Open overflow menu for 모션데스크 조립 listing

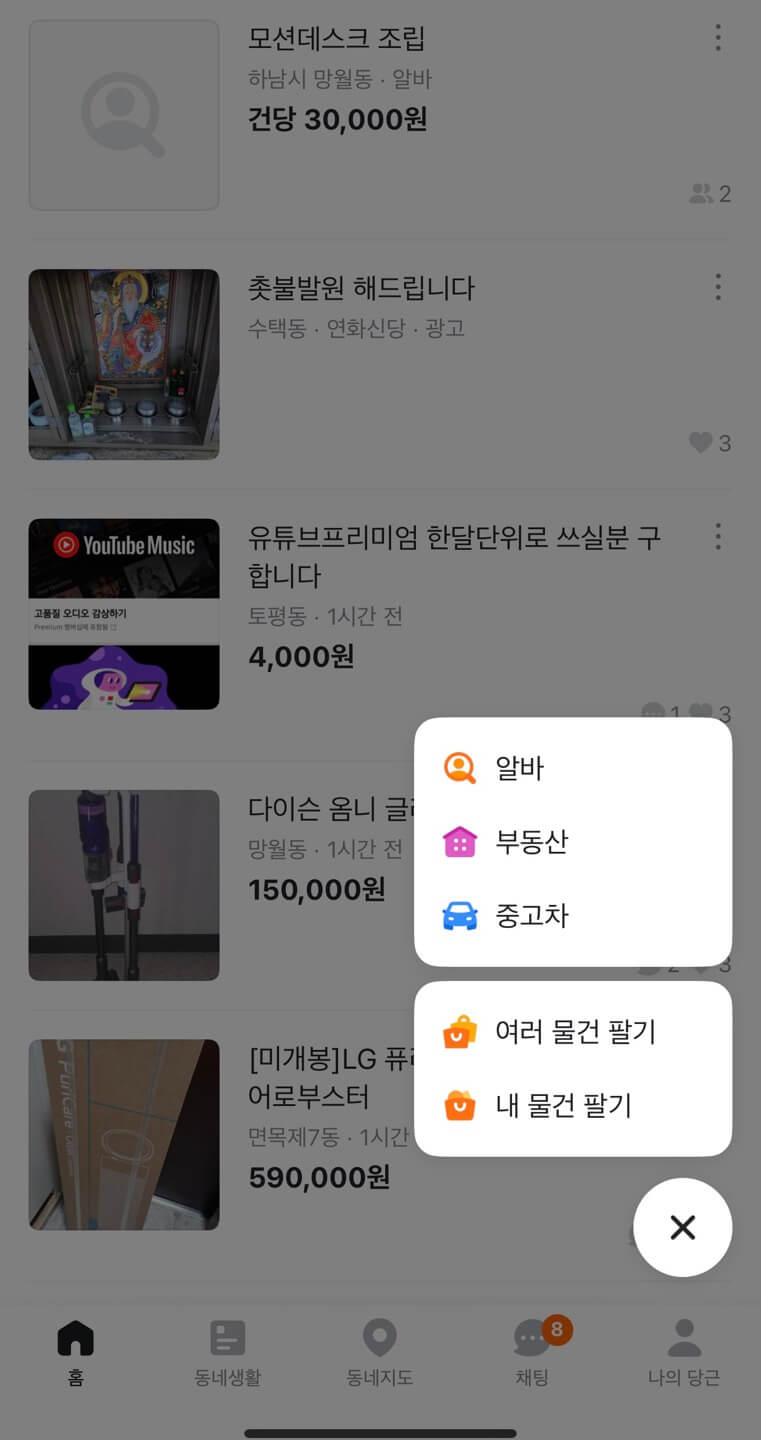pyautogui.click(x=717, y=38)
